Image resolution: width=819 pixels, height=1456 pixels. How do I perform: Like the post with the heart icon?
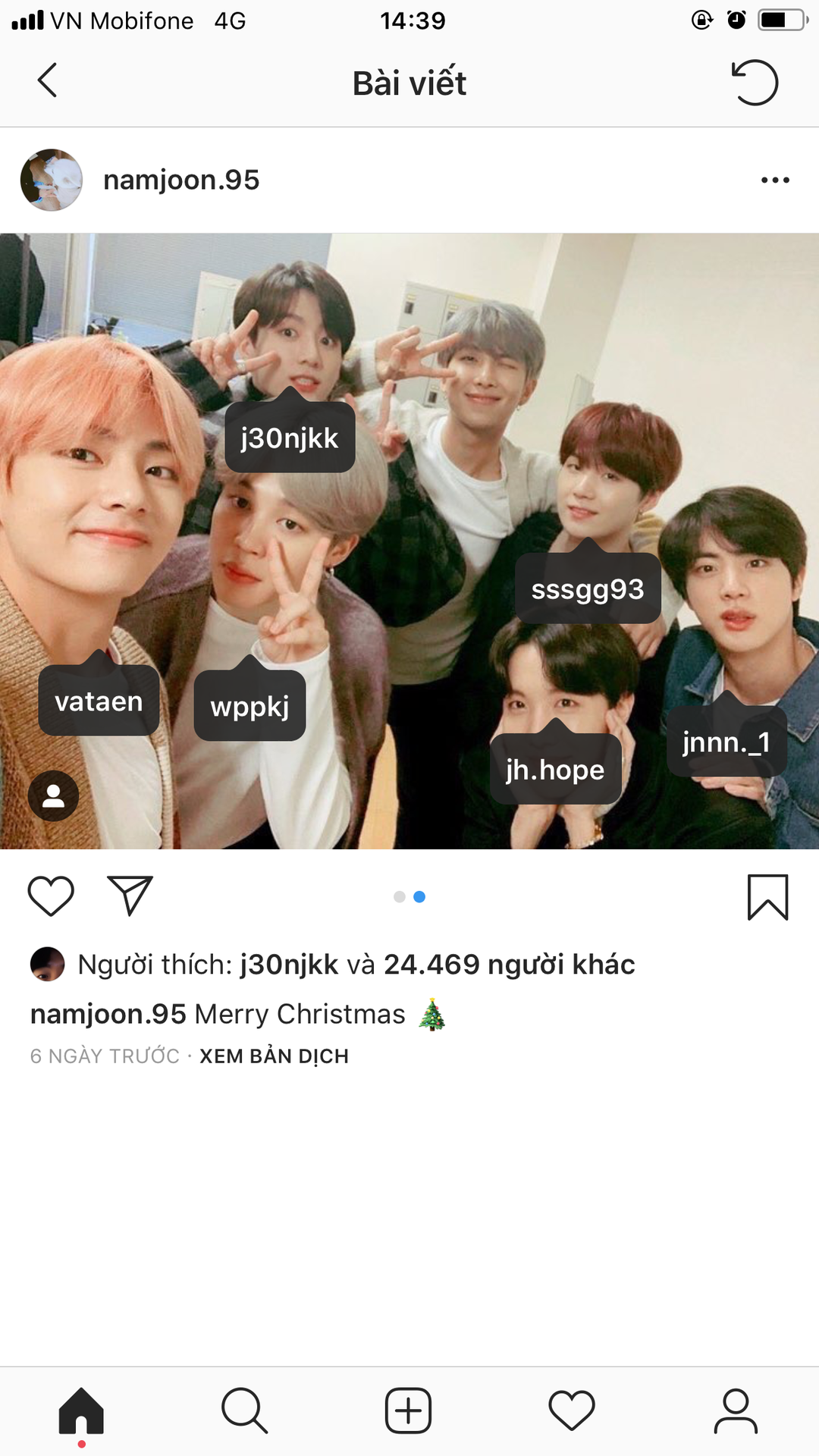point(51,896)
